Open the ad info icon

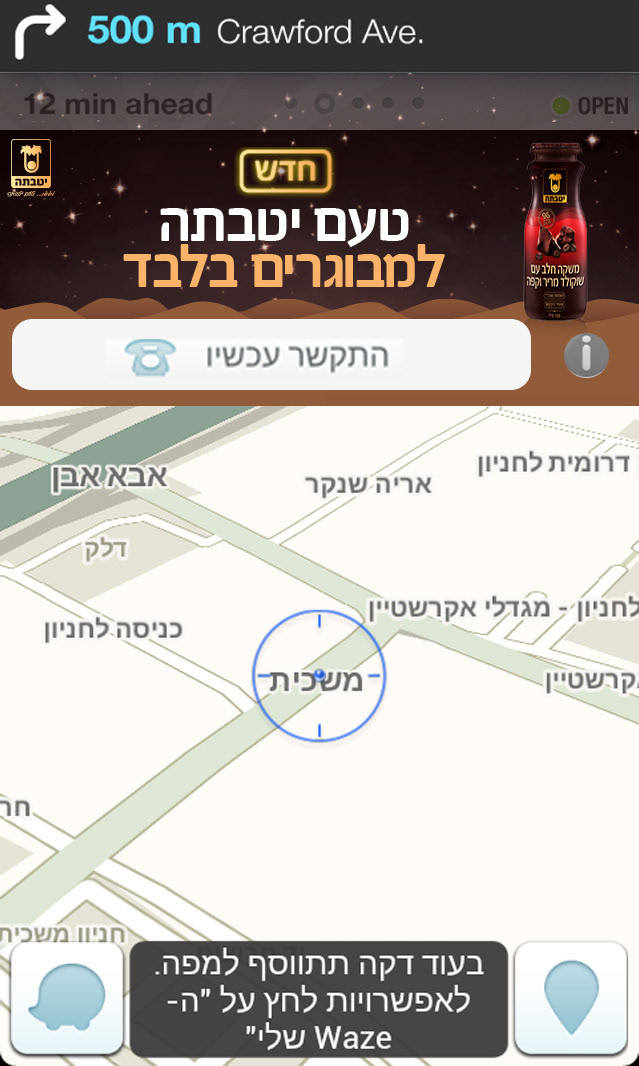(x=586, y=355)
